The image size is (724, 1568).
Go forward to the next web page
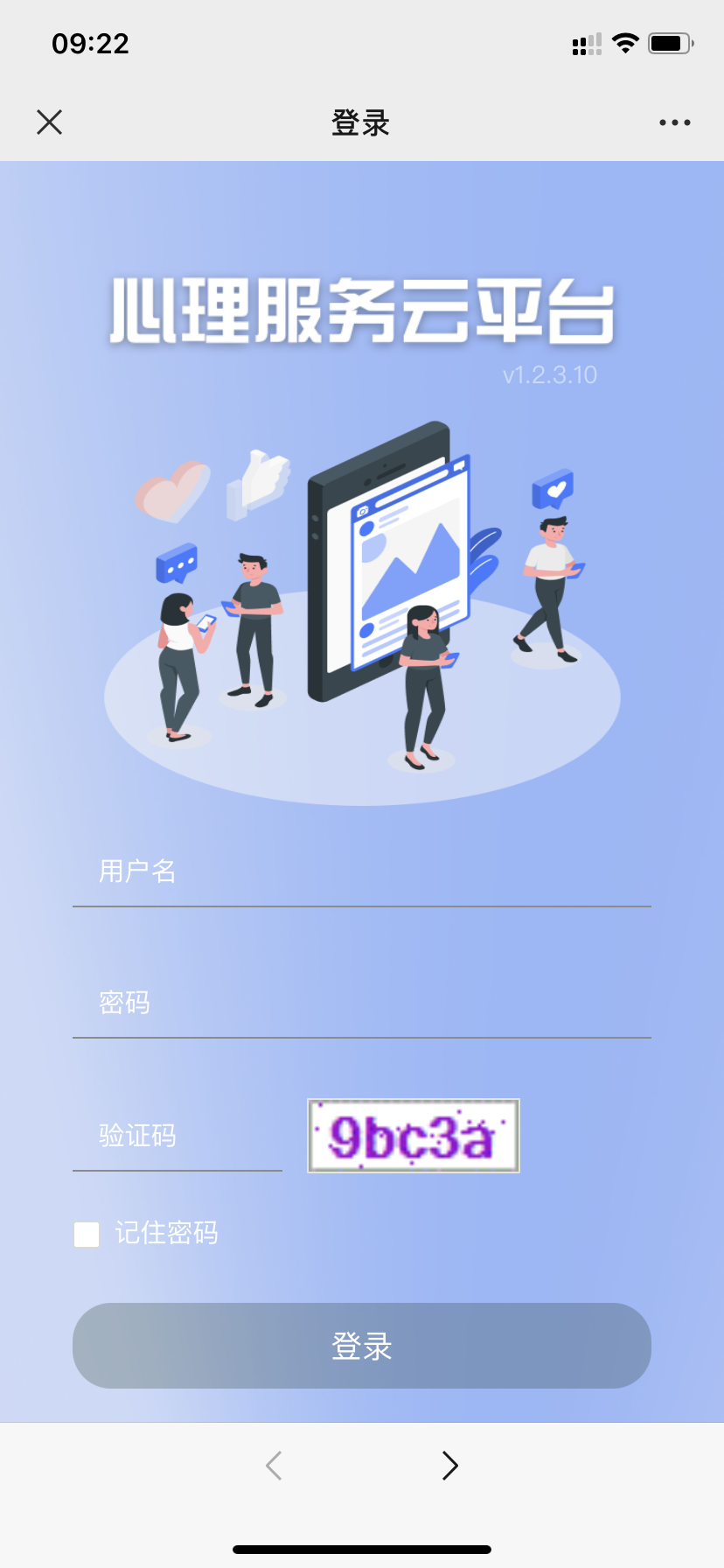pyautogui.click(x=449, y=1465)
